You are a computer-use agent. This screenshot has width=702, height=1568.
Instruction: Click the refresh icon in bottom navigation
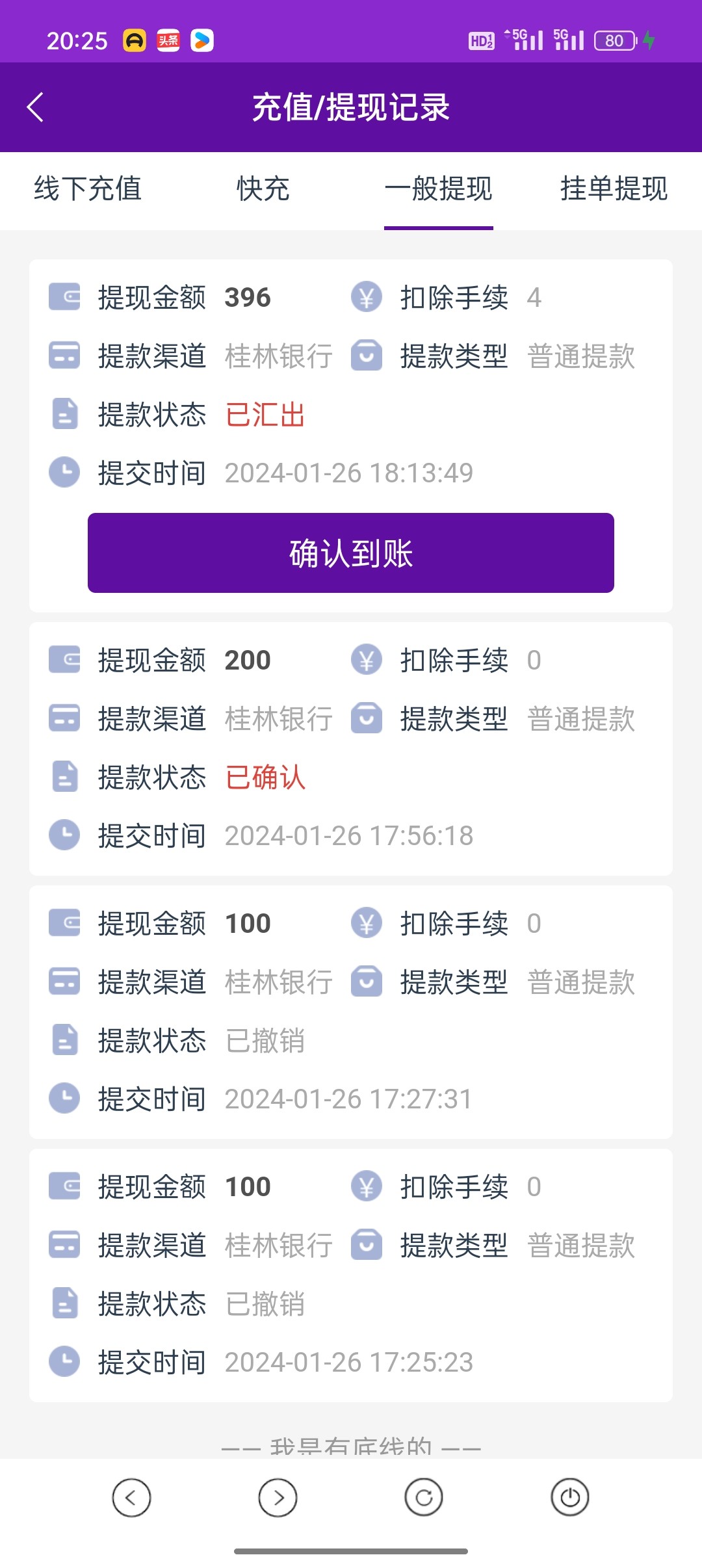point(424,1497)
